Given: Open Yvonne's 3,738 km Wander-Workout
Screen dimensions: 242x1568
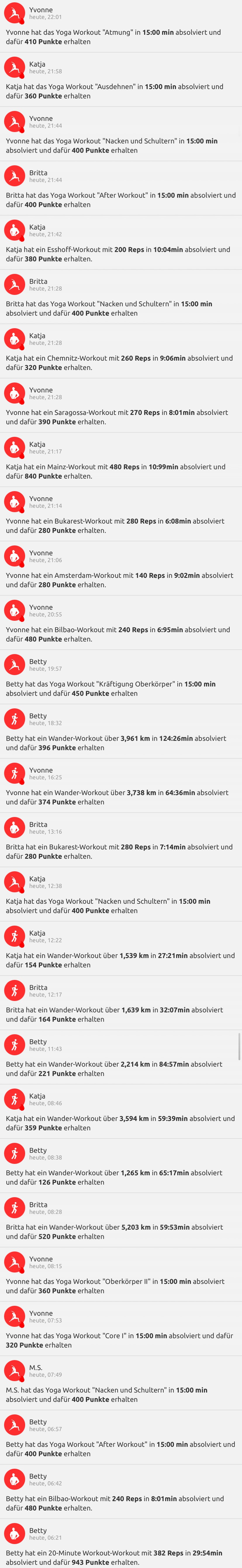Looking at the screenshot, I should pyautogui.click(x=121, y=797).
